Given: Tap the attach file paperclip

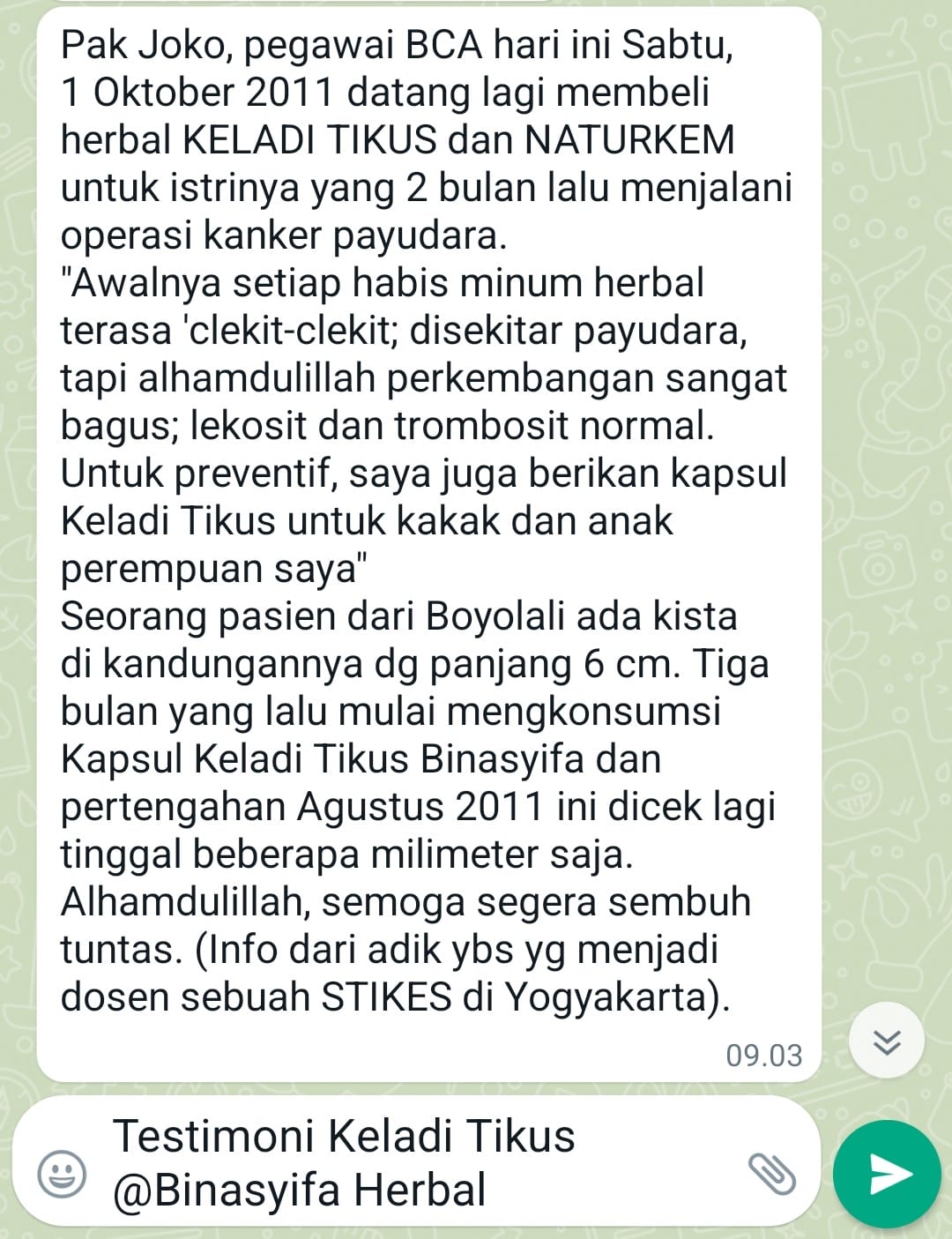Looking at the screenshot, I should pyautogui.click(x=771, y=1174).
